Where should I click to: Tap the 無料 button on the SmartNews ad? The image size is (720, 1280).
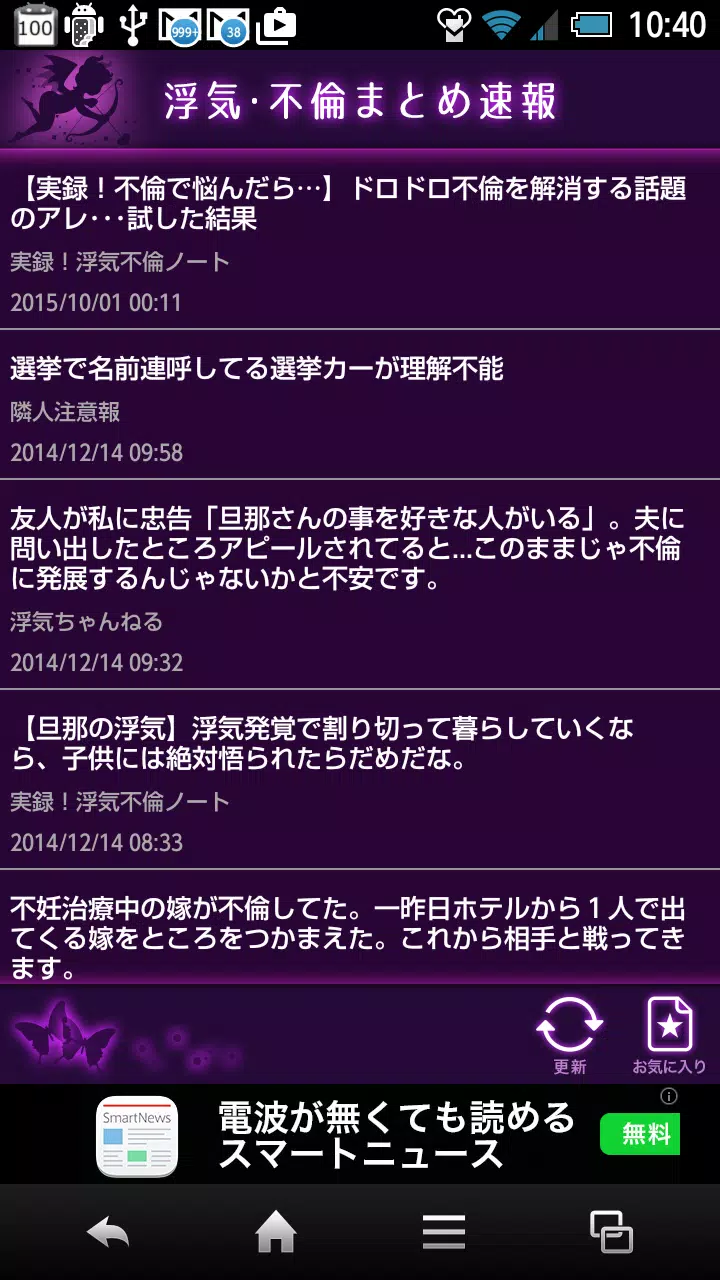(x=639, y=1135)
